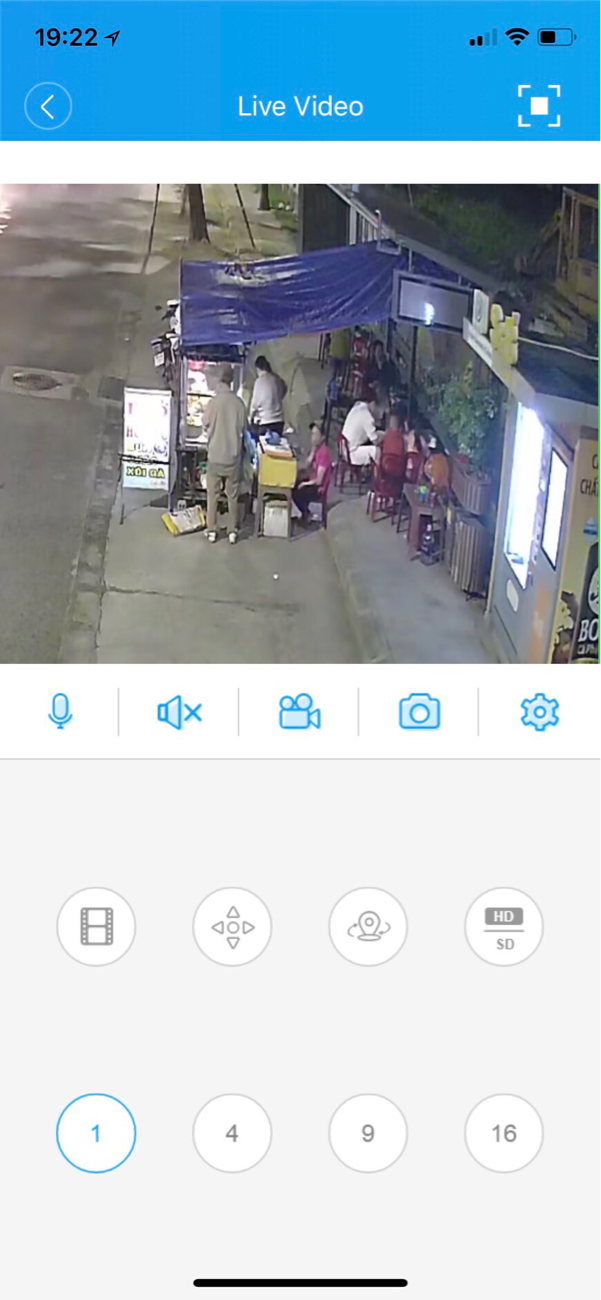This screenshot has height=1300, width=601.
Task: Tap the live video feed
Action: click(300, 423)
